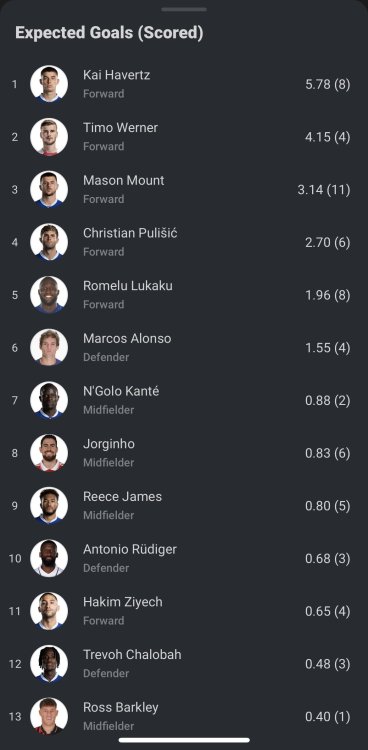368x750 pixels.
Task: View Mason Mount's player details
Action: pyautogui.click(x=184, y=189)
